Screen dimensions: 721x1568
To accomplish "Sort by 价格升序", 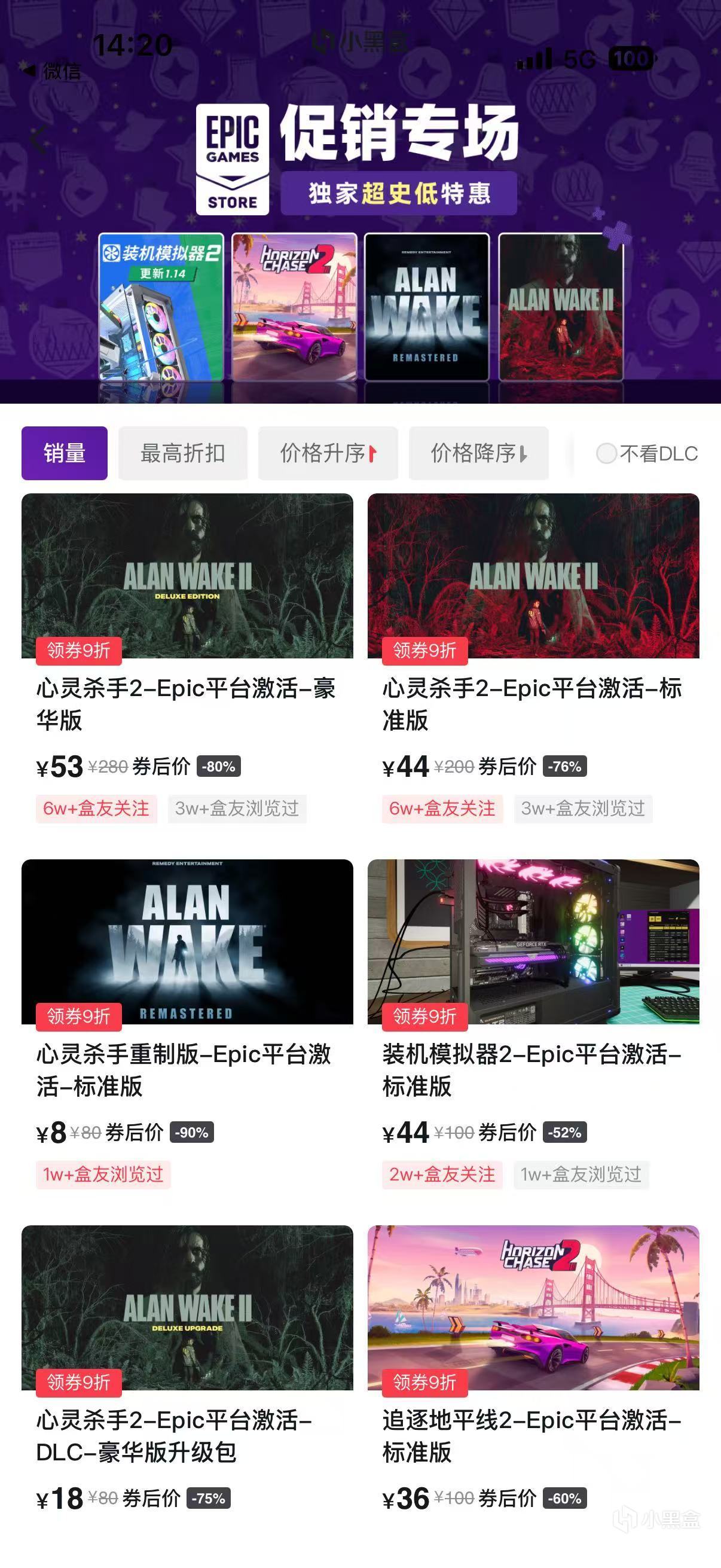I will (328, 453).
